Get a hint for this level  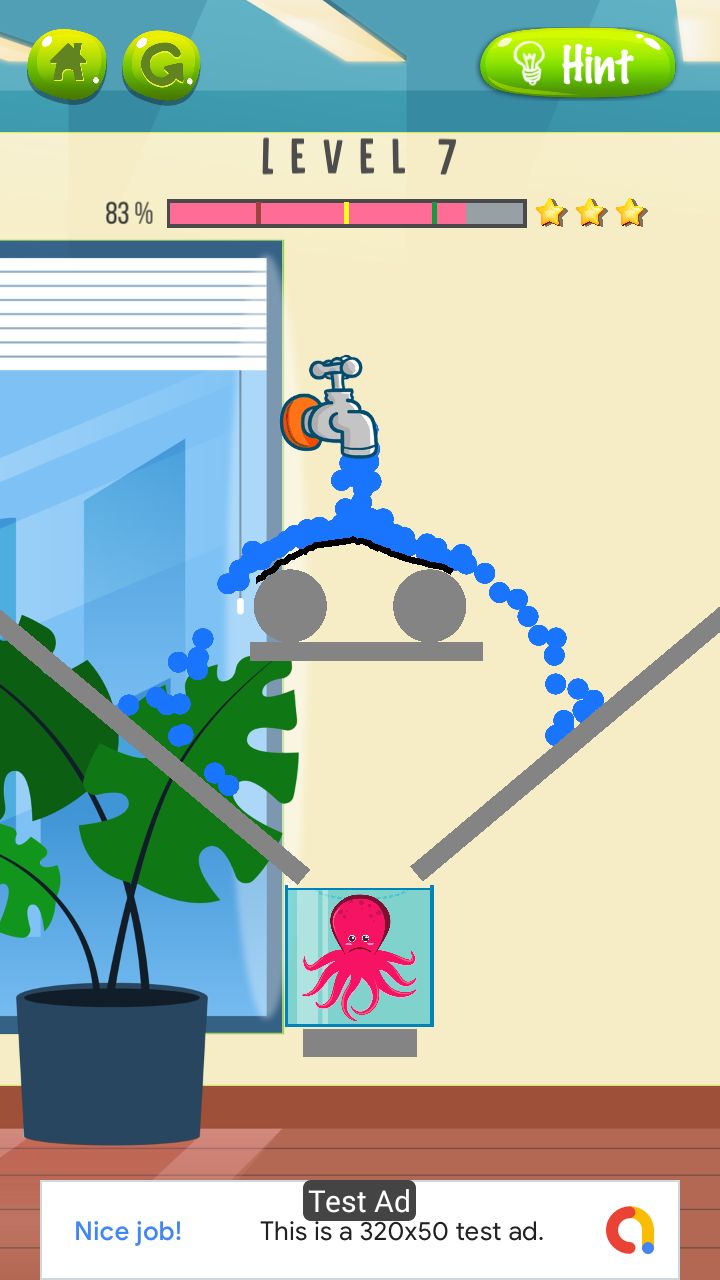pyautogui.click(x=577, y=64)
